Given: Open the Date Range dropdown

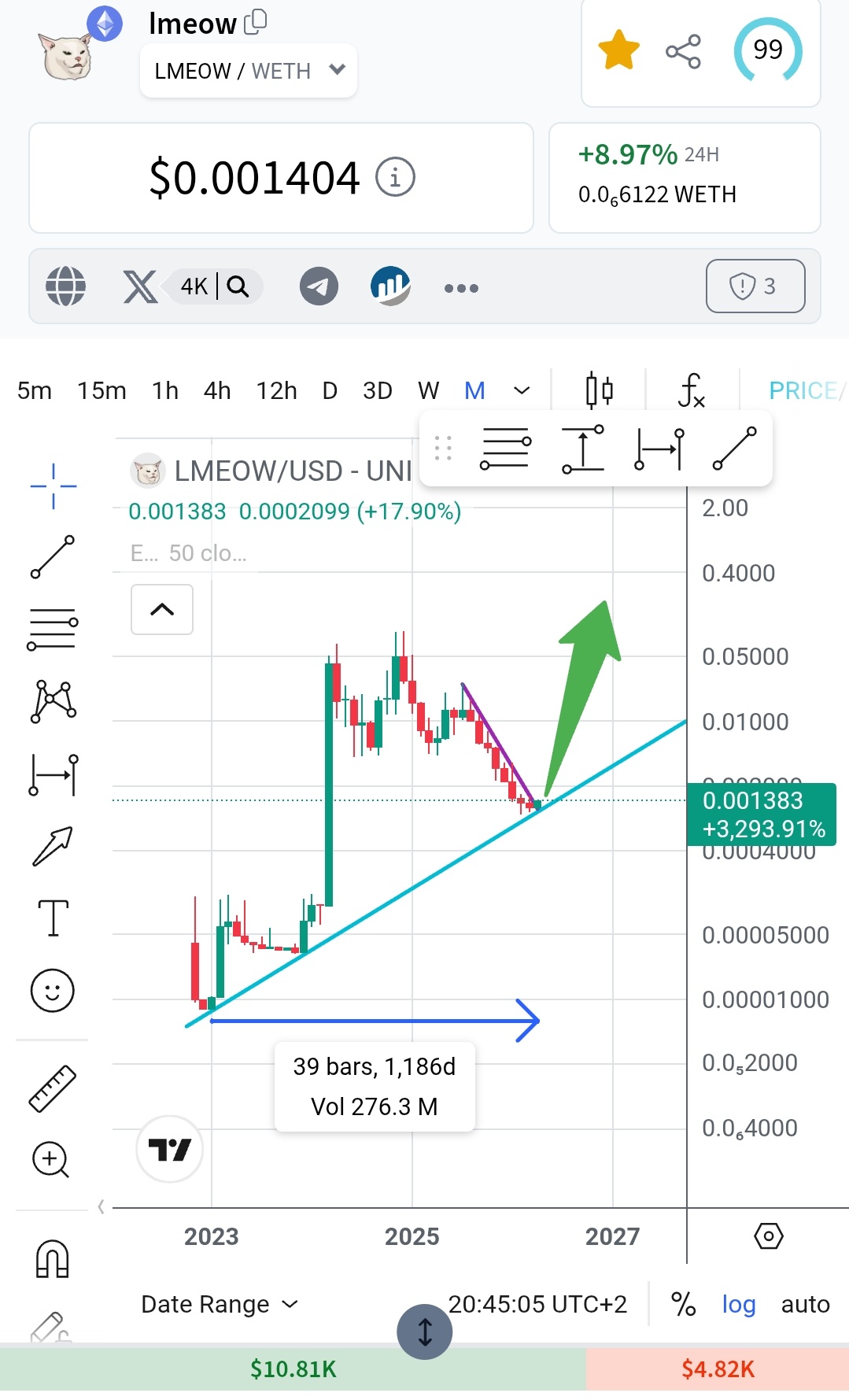Looking at the screenshot, I should 220,1304.
